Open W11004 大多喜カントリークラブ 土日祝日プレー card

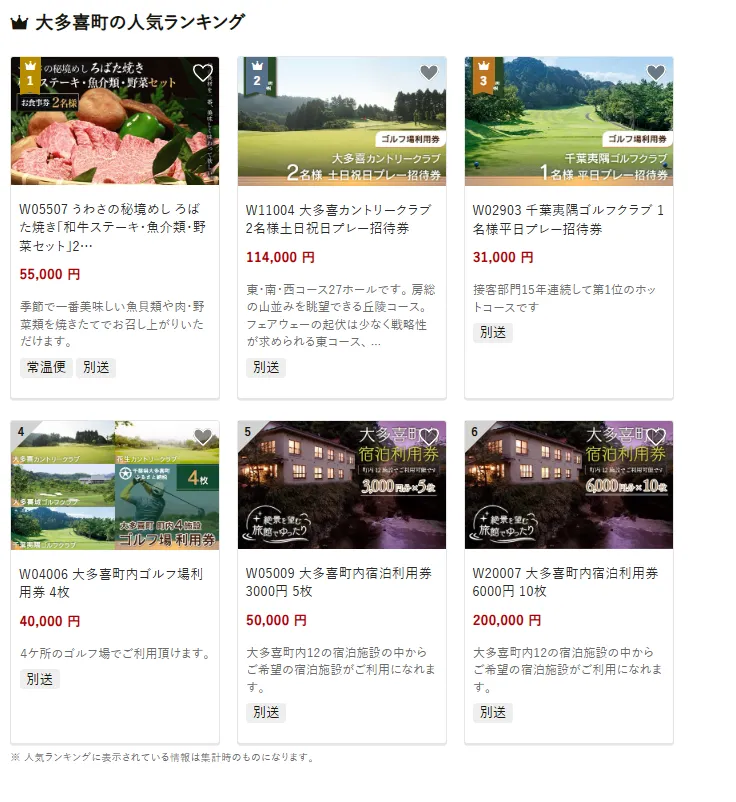tap(341, 220)
